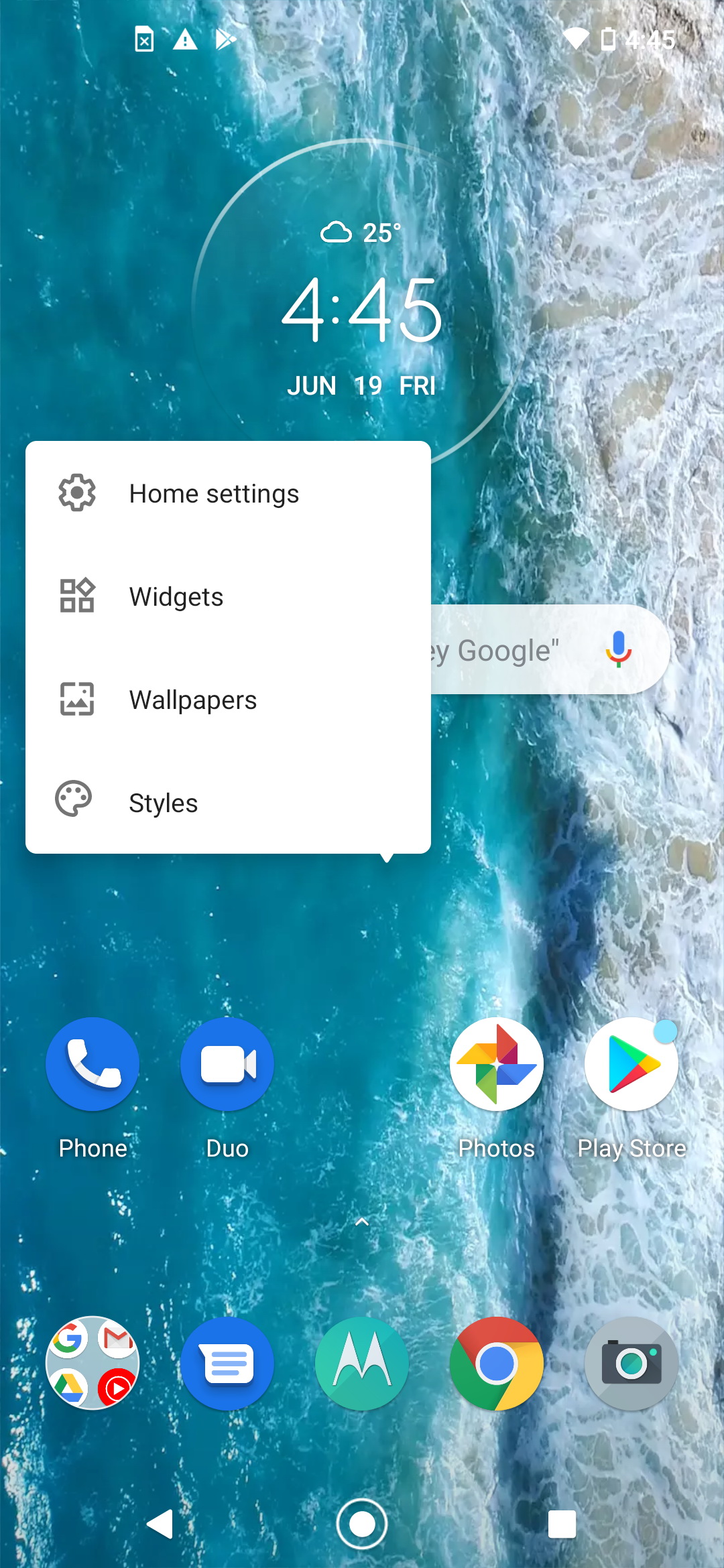Go back using the navigation bar
724x1568 pixels.
pyautogui.click(x=161, y=1524)
